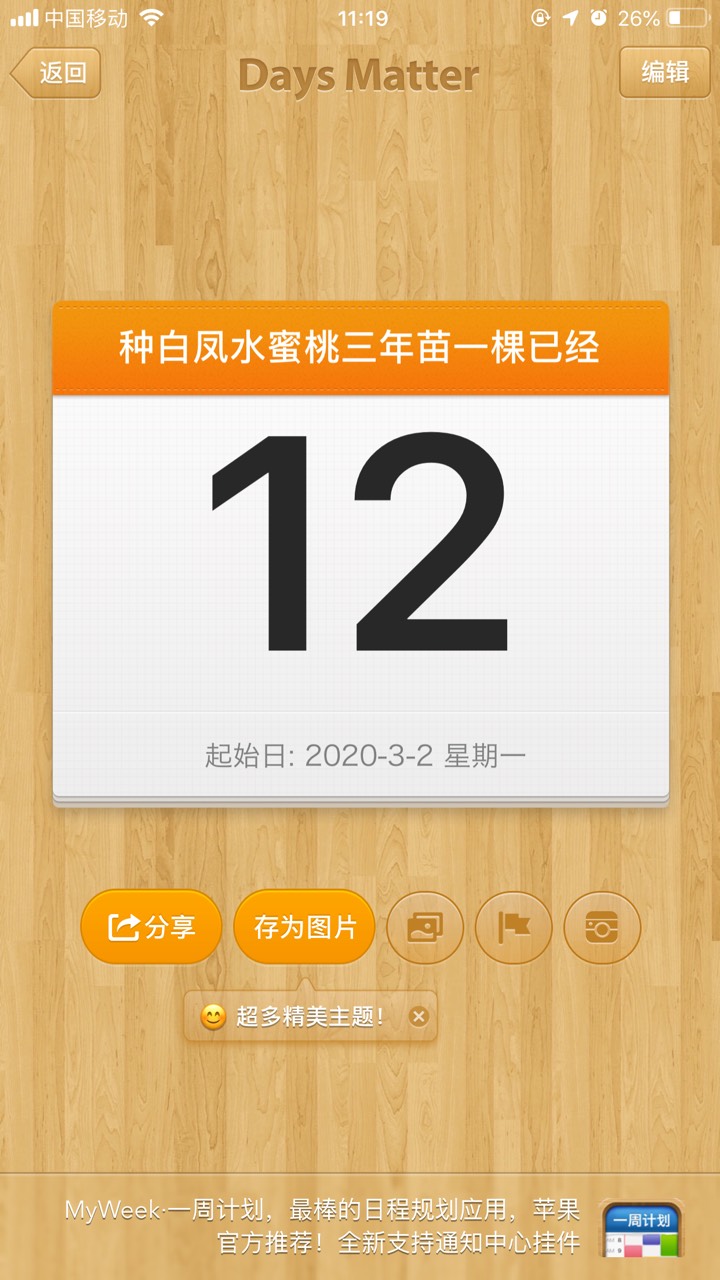
Task: Save the card via 存为图片
Action: coord(304,927)
